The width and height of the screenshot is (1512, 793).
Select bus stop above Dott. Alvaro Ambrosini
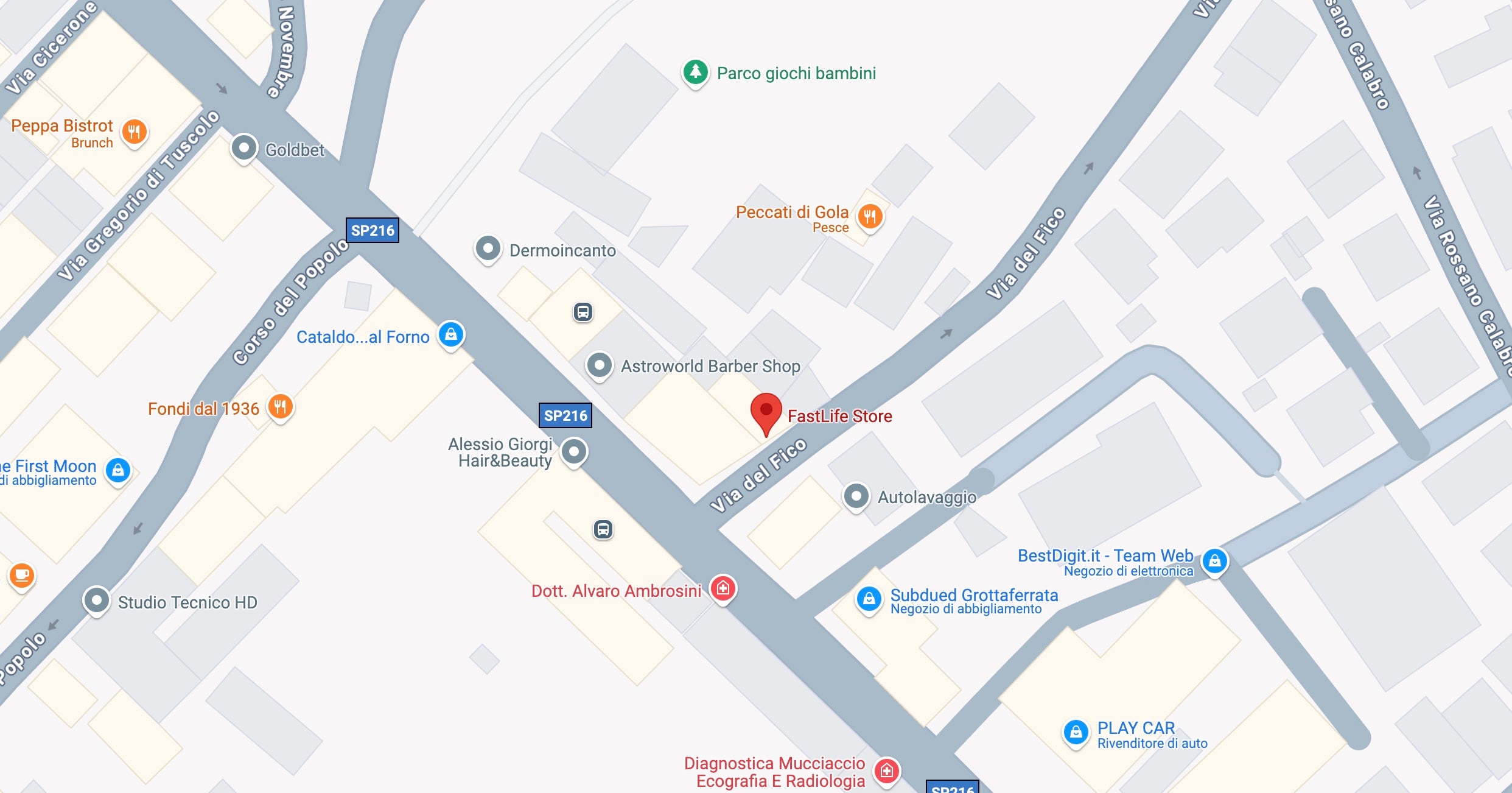[x=603, y=529]
